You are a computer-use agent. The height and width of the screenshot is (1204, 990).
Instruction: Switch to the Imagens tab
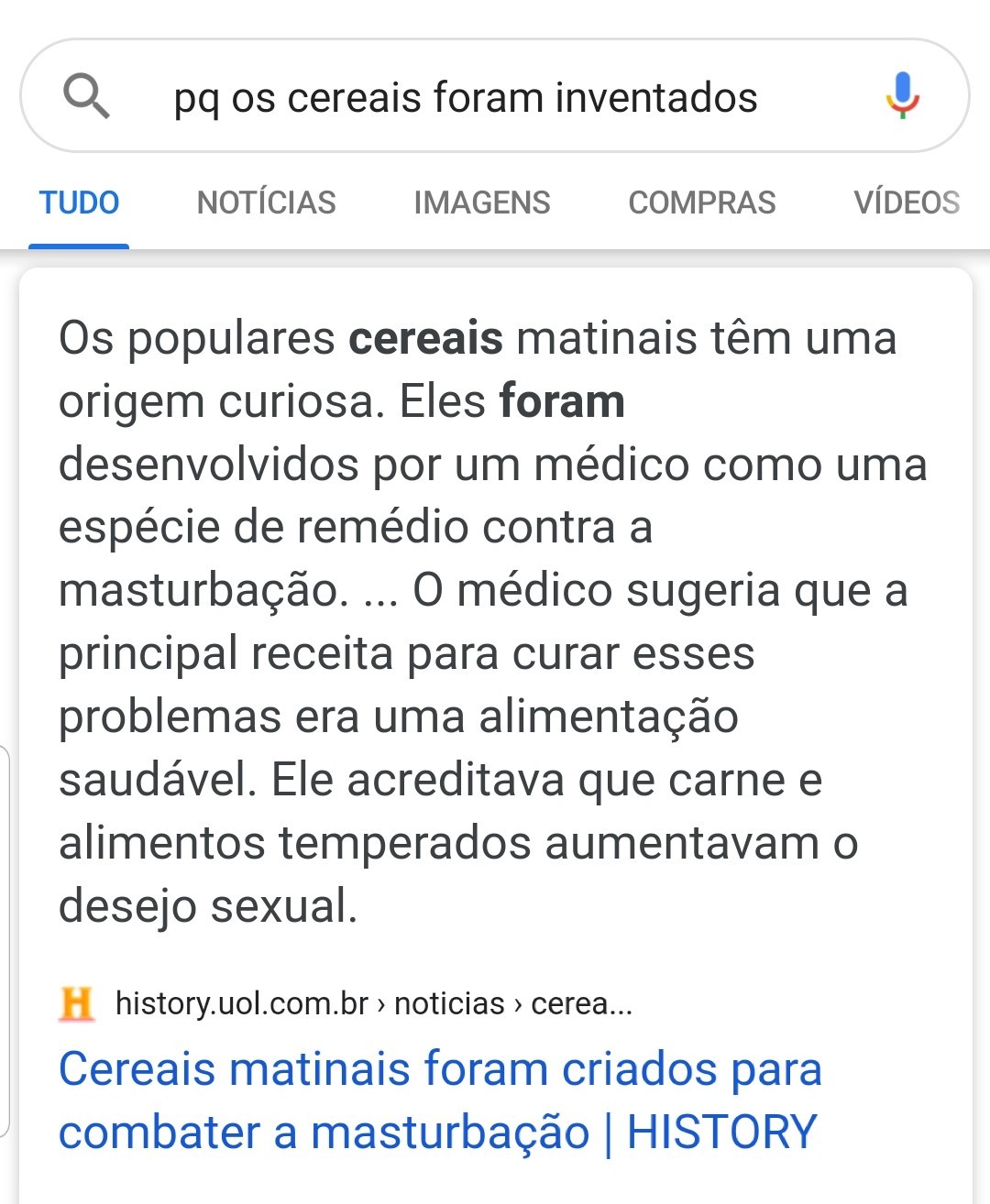[481, 202]
